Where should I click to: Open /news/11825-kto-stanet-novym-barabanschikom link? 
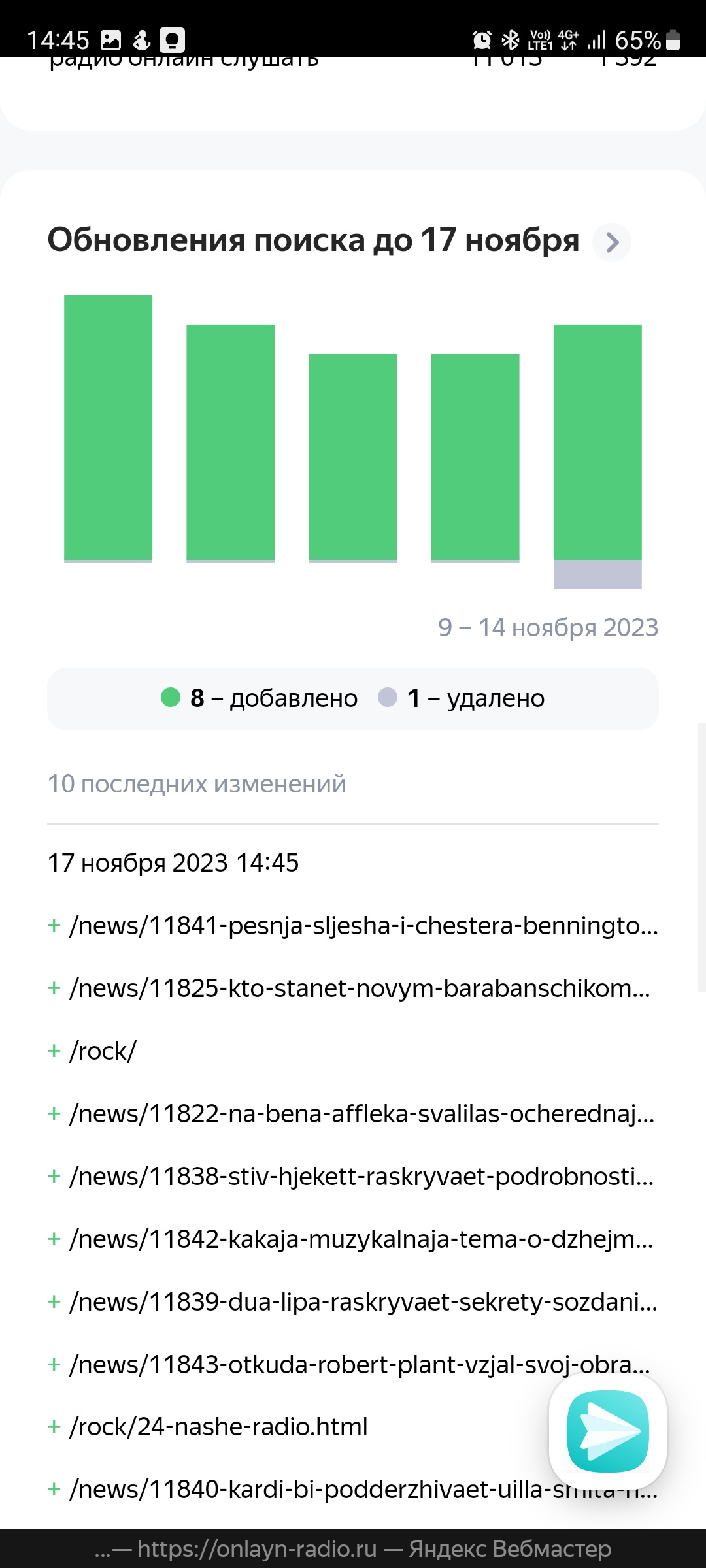[x=360, y=988]
